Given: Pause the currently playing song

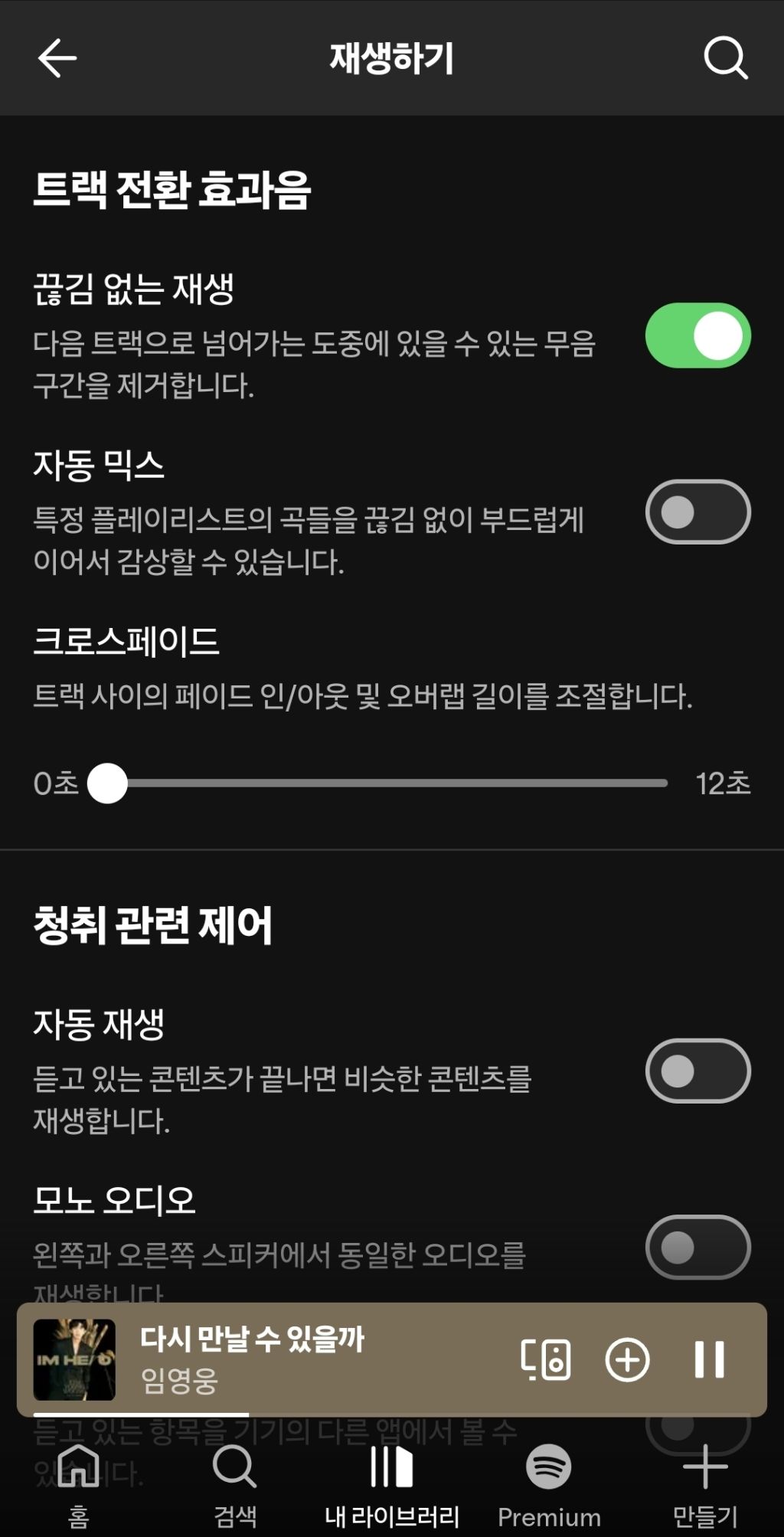Looking at the screenshot, I should click(709, 1360).
